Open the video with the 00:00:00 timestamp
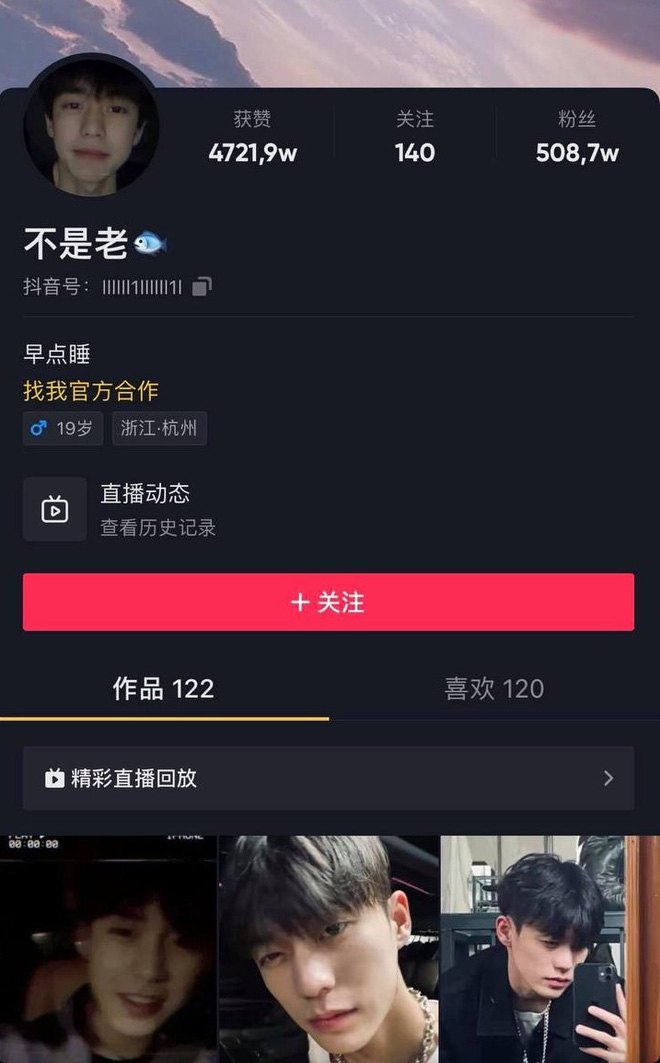660x1063 pixels. 108,950
